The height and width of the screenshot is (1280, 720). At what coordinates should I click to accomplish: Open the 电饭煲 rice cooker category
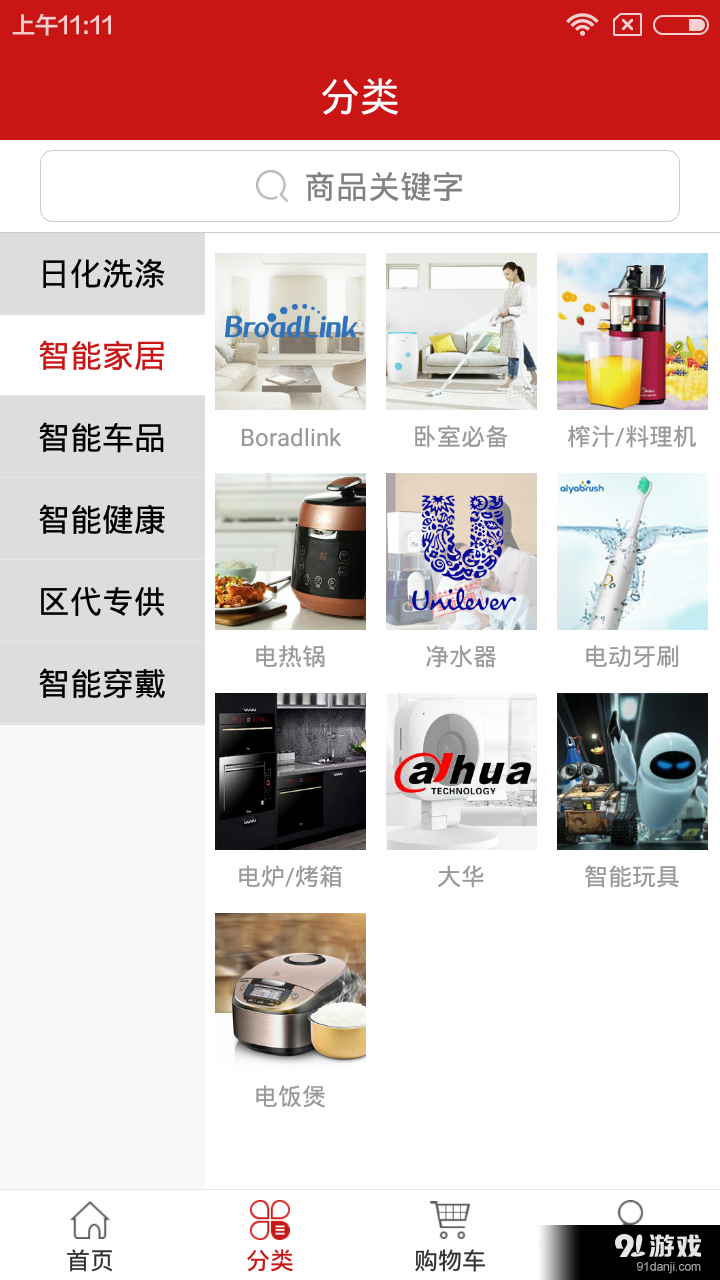pyautogui.click(x=290, y=989)
